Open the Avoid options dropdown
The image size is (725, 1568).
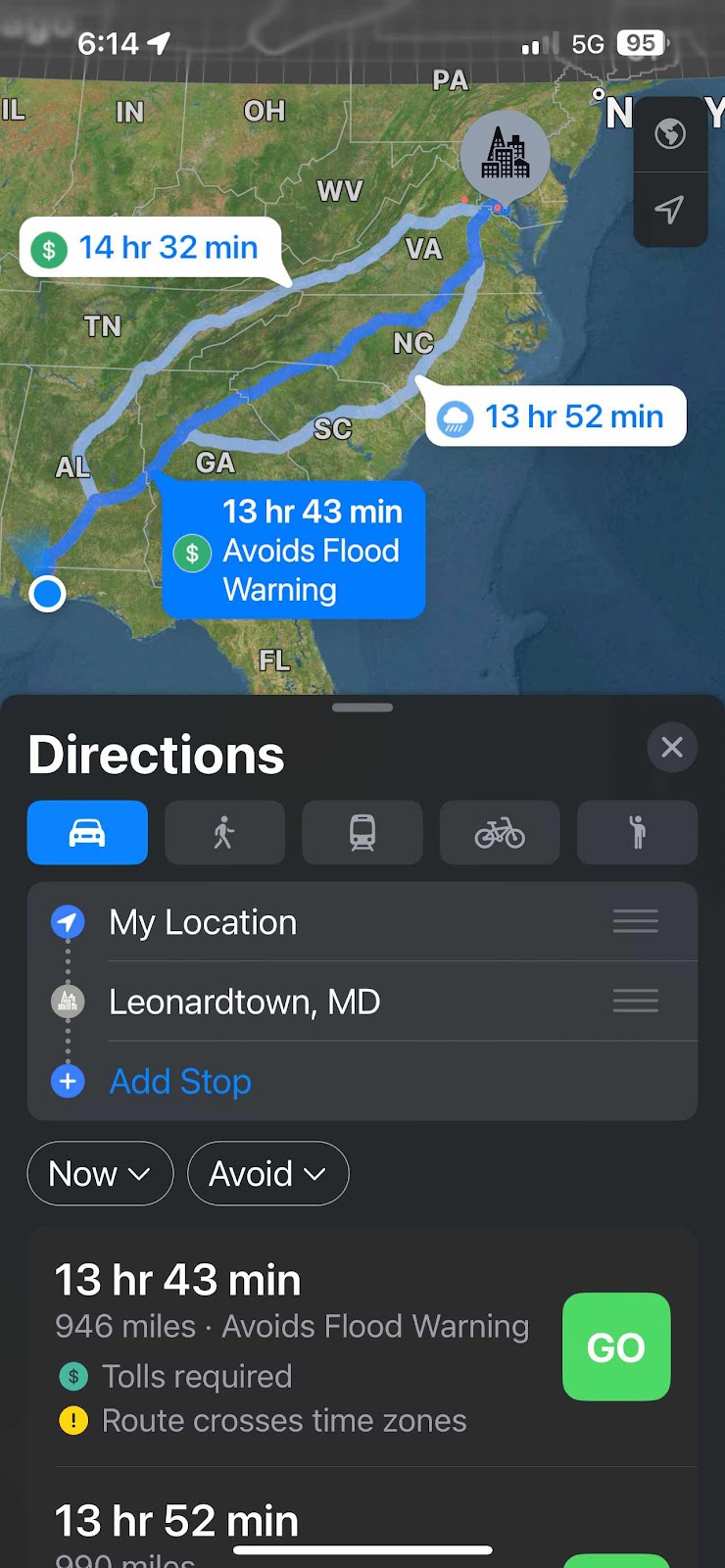coord(267,1173)
